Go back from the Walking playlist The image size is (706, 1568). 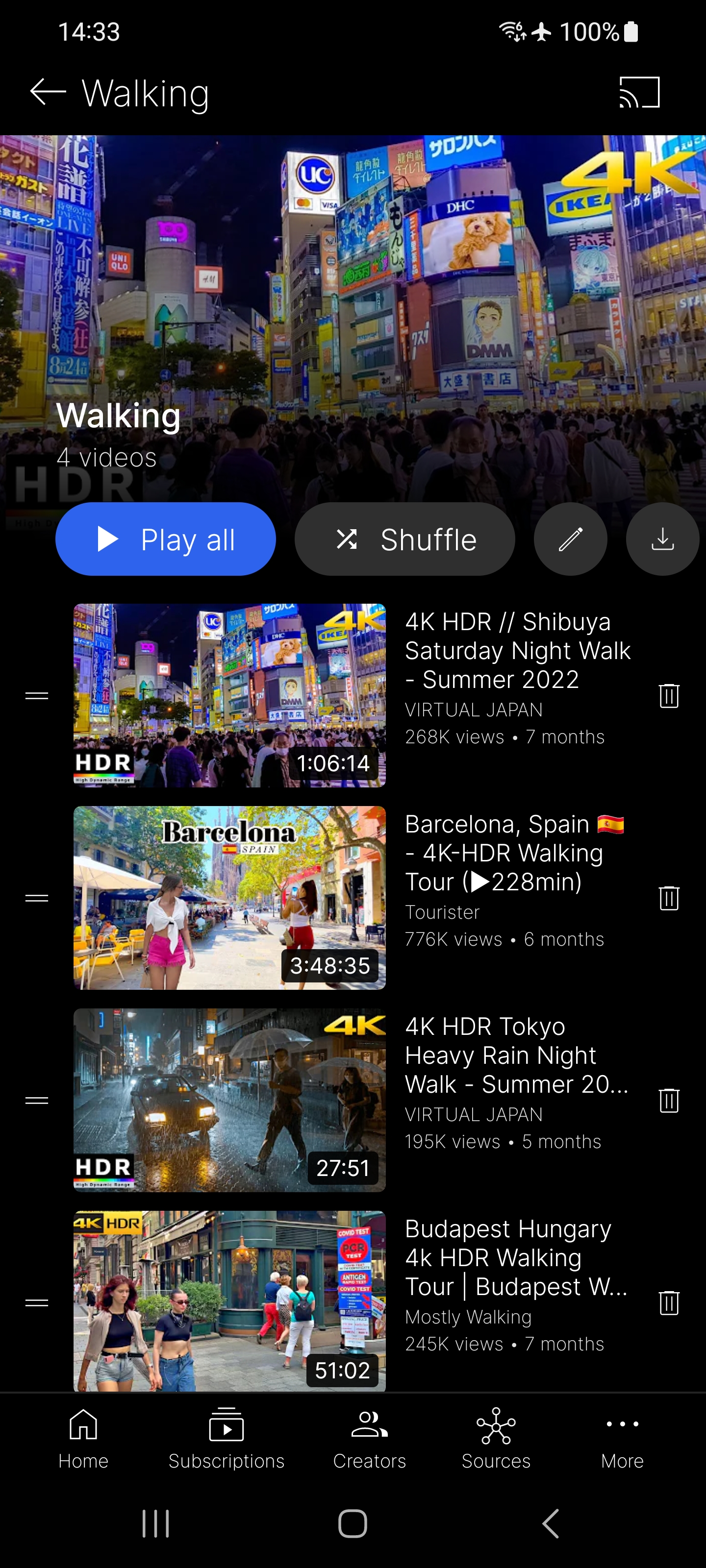tap(48, 93)
